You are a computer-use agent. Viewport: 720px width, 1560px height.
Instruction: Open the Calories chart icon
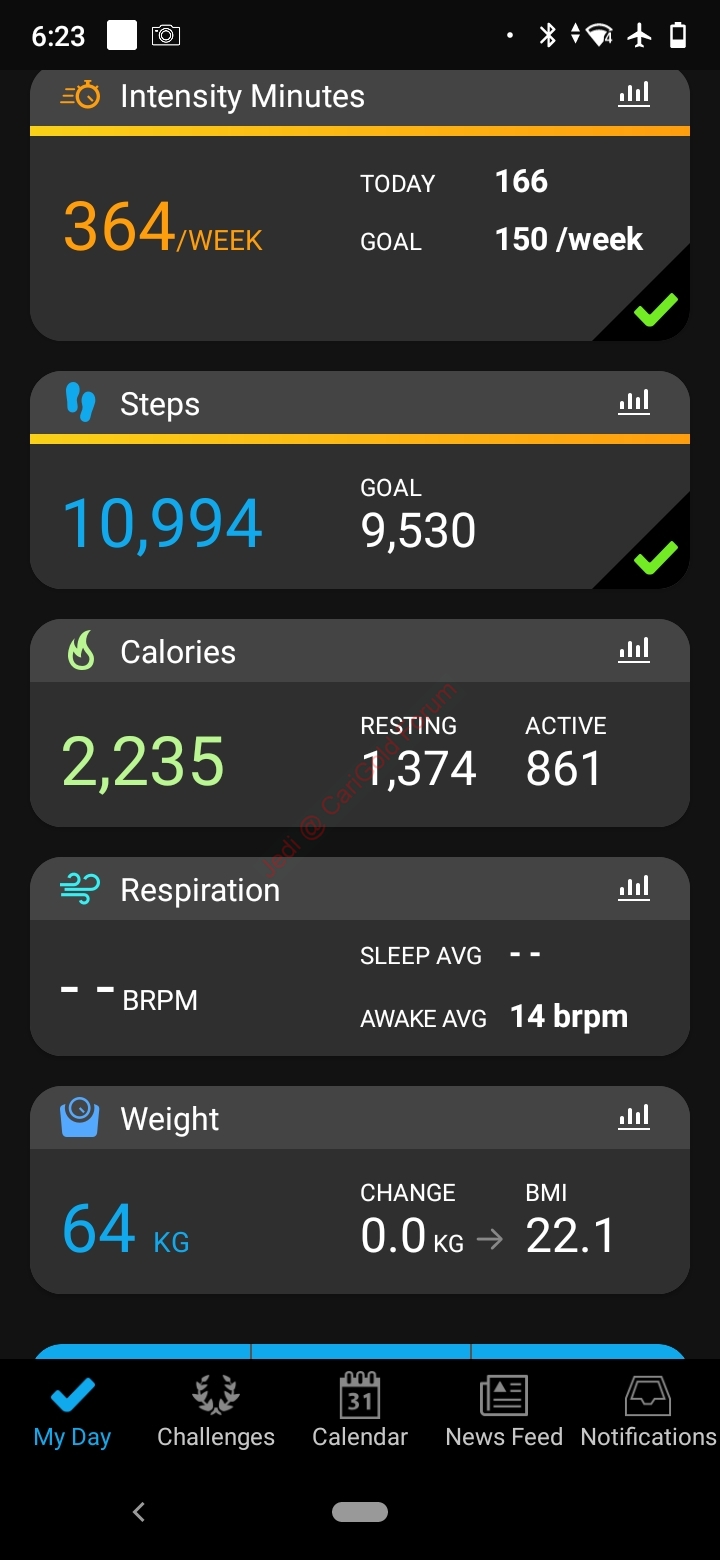[634, 651]
